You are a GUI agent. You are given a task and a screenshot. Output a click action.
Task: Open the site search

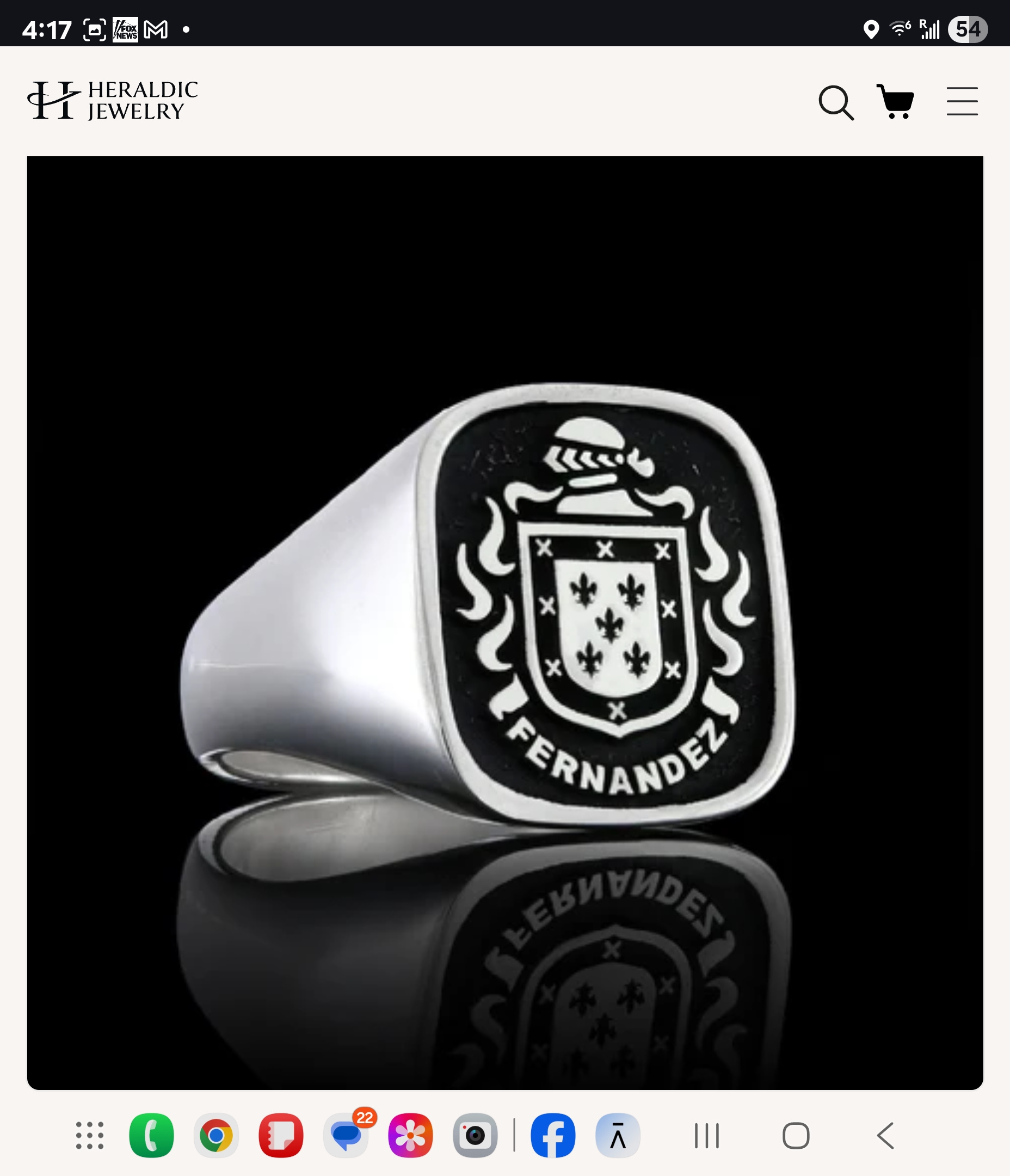[x=836, y=103]
